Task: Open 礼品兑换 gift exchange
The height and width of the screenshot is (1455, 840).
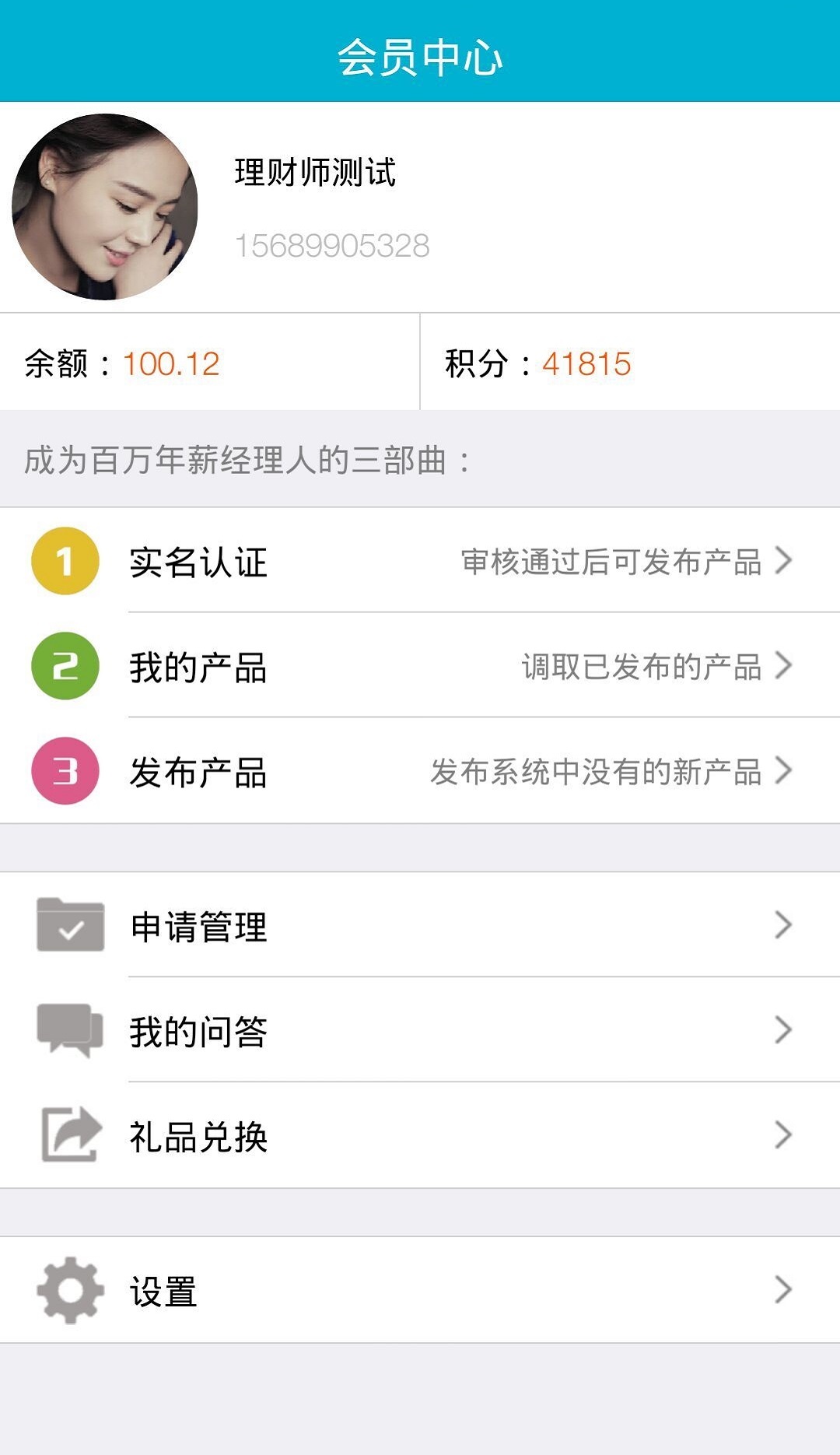Action: coord(420,1136)
